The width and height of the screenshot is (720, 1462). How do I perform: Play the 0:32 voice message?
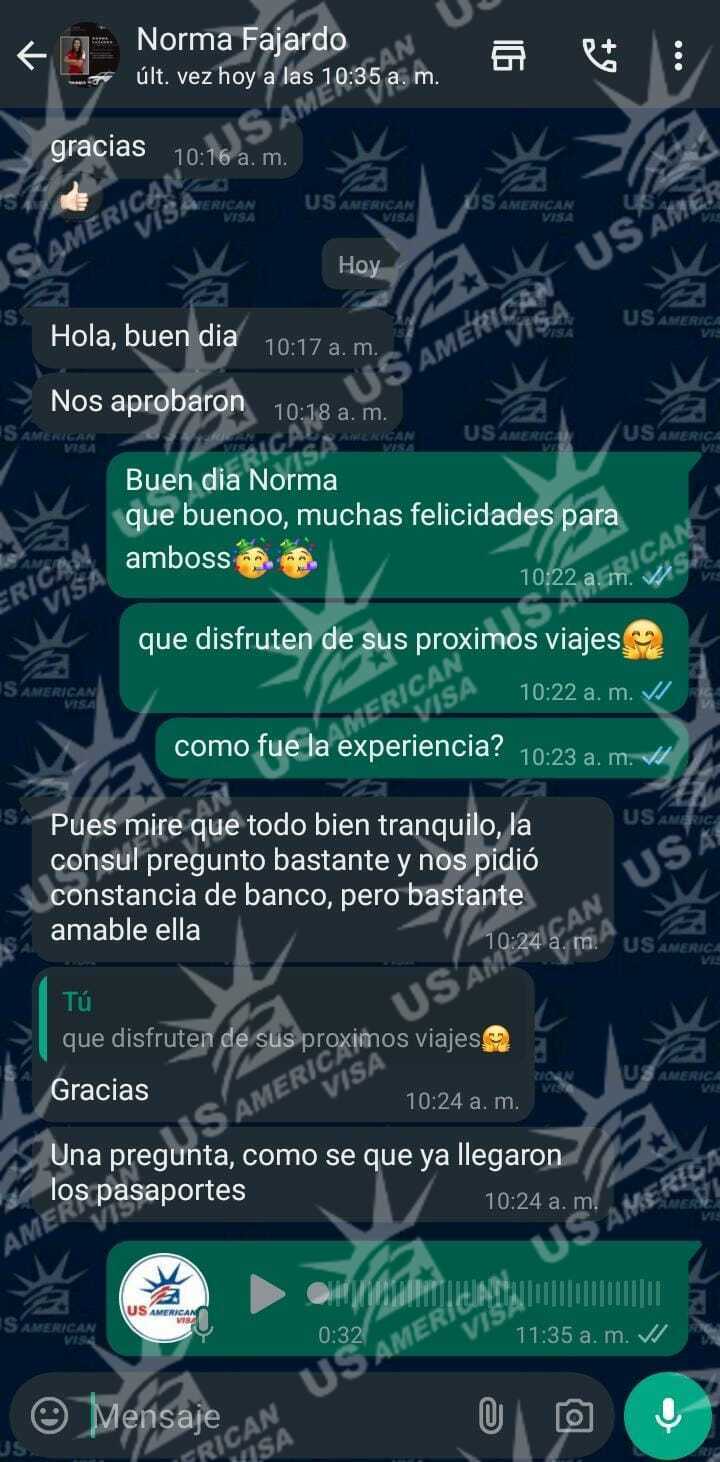(267, 1294)
